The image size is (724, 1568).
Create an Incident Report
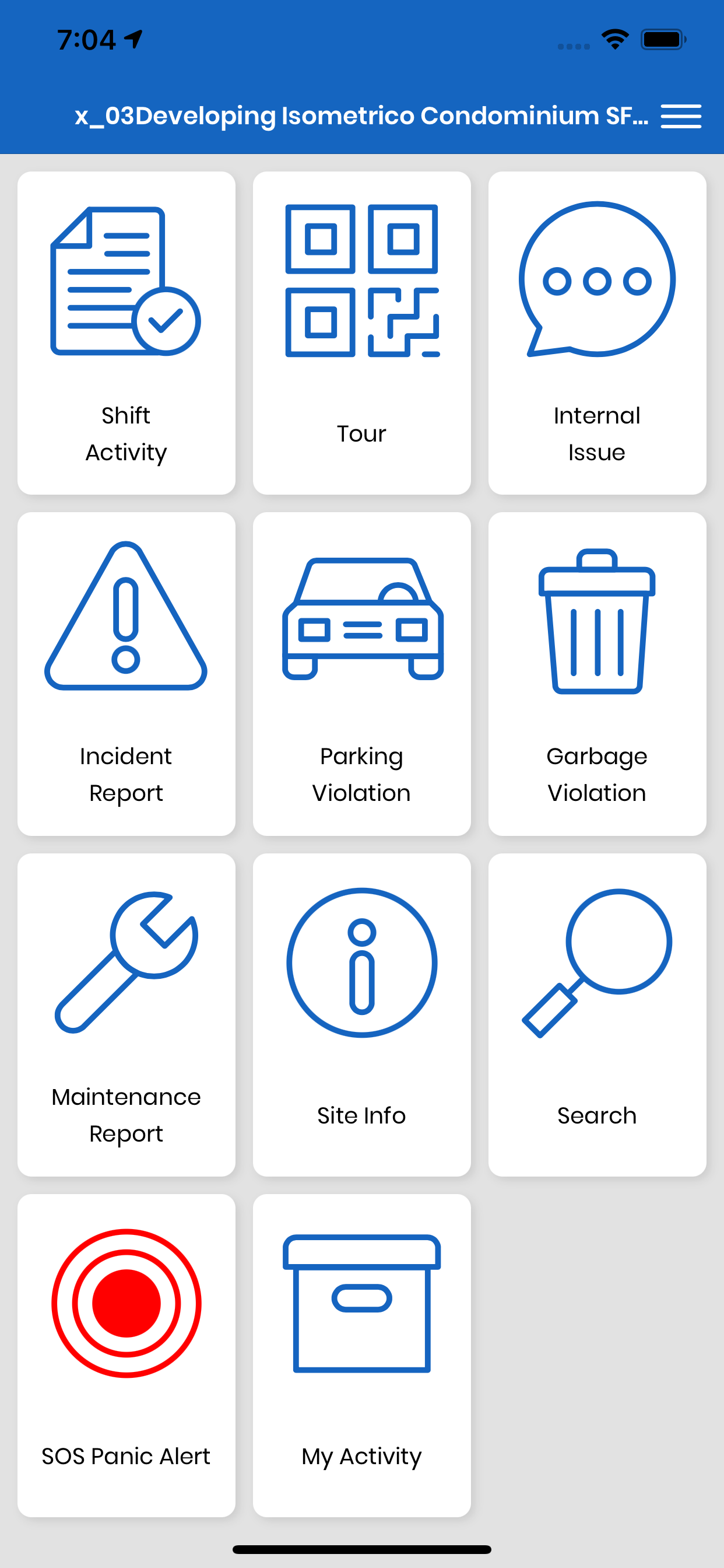(x=126, y=674)
